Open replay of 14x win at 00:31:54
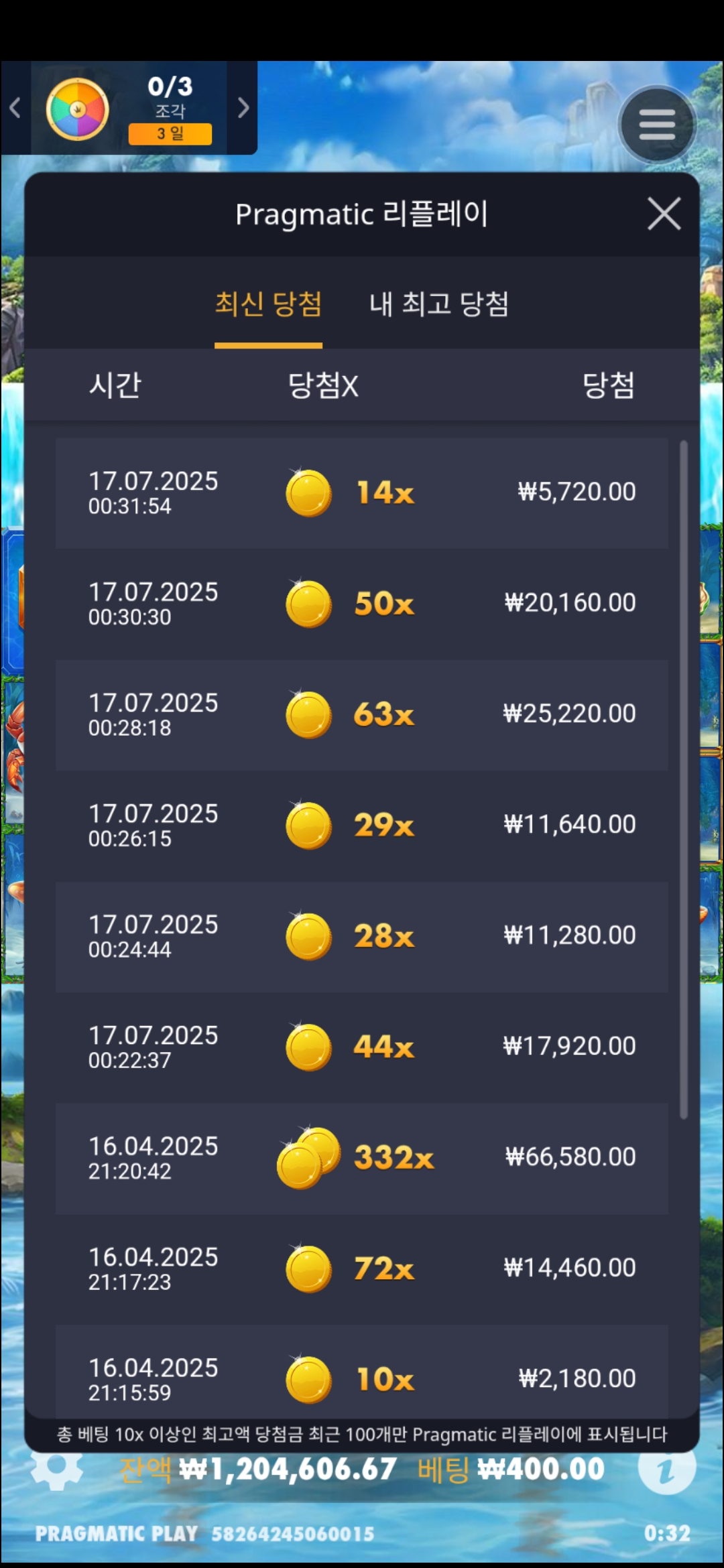 [x=362, y=493]
